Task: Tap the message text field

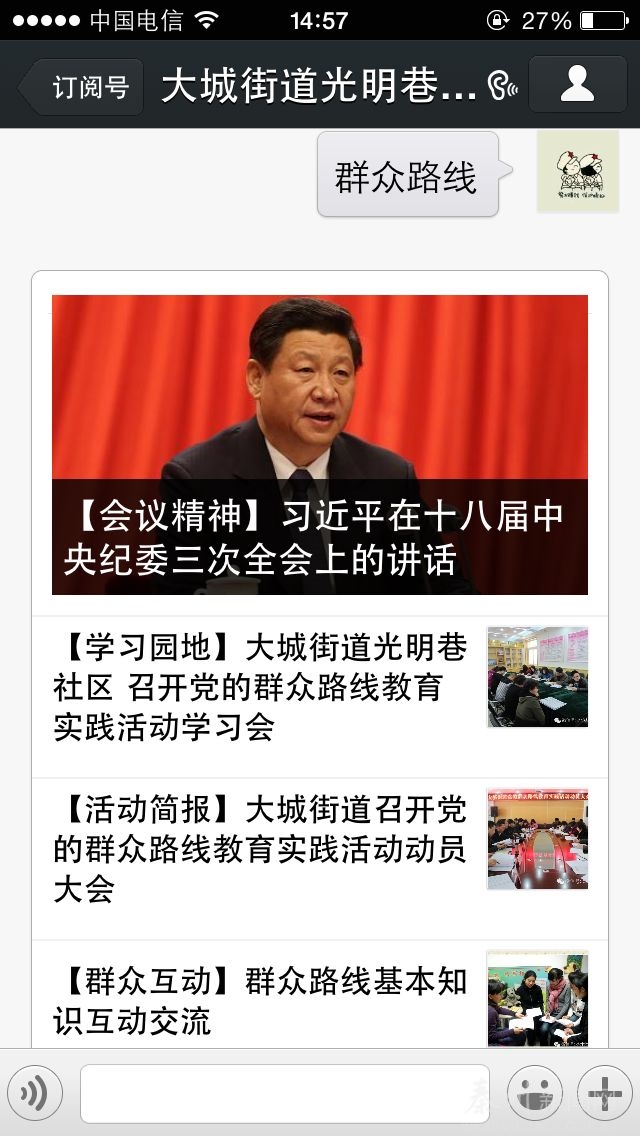Action: pyautogui.click(x=285, y=1093)
